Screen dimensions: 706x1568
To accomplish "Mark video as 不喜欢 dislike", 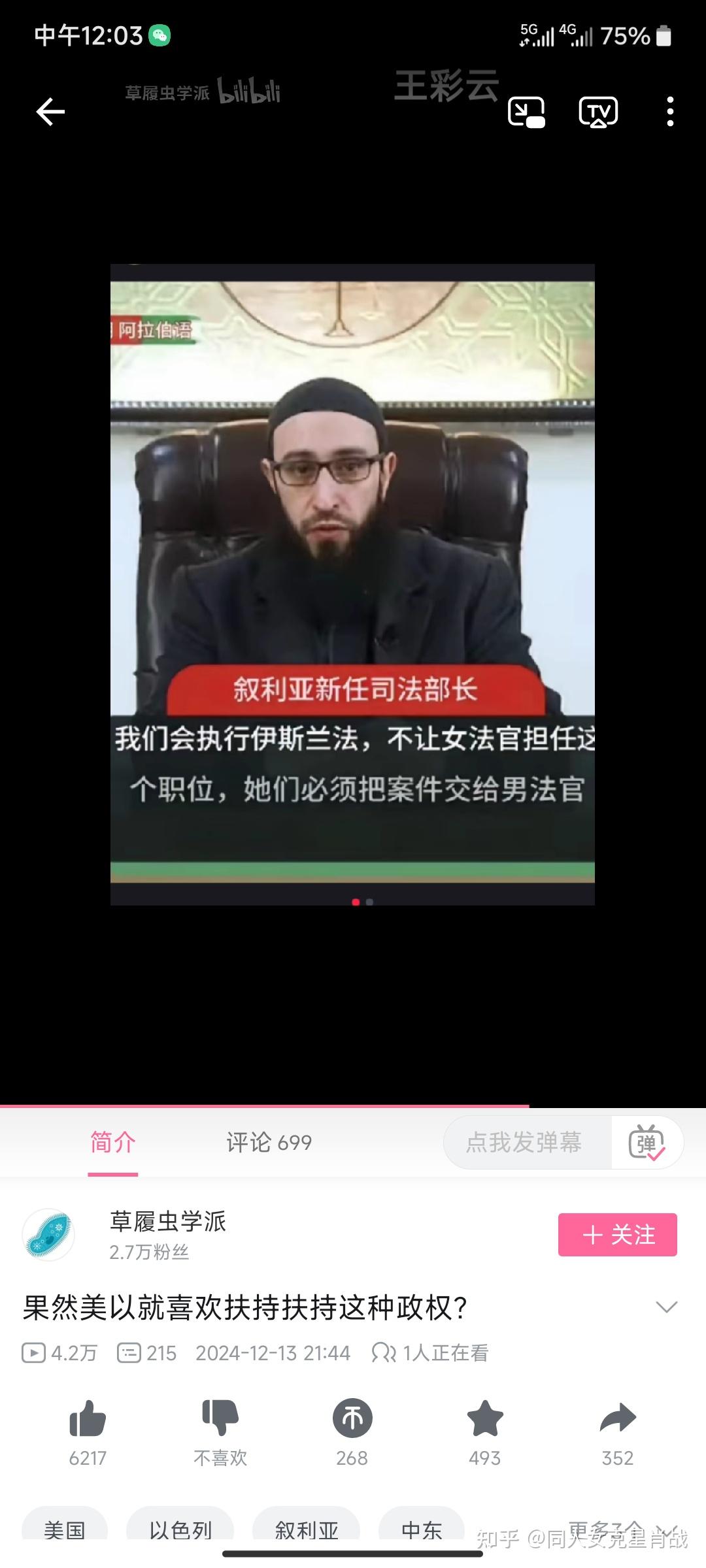I will point(220,1420).
